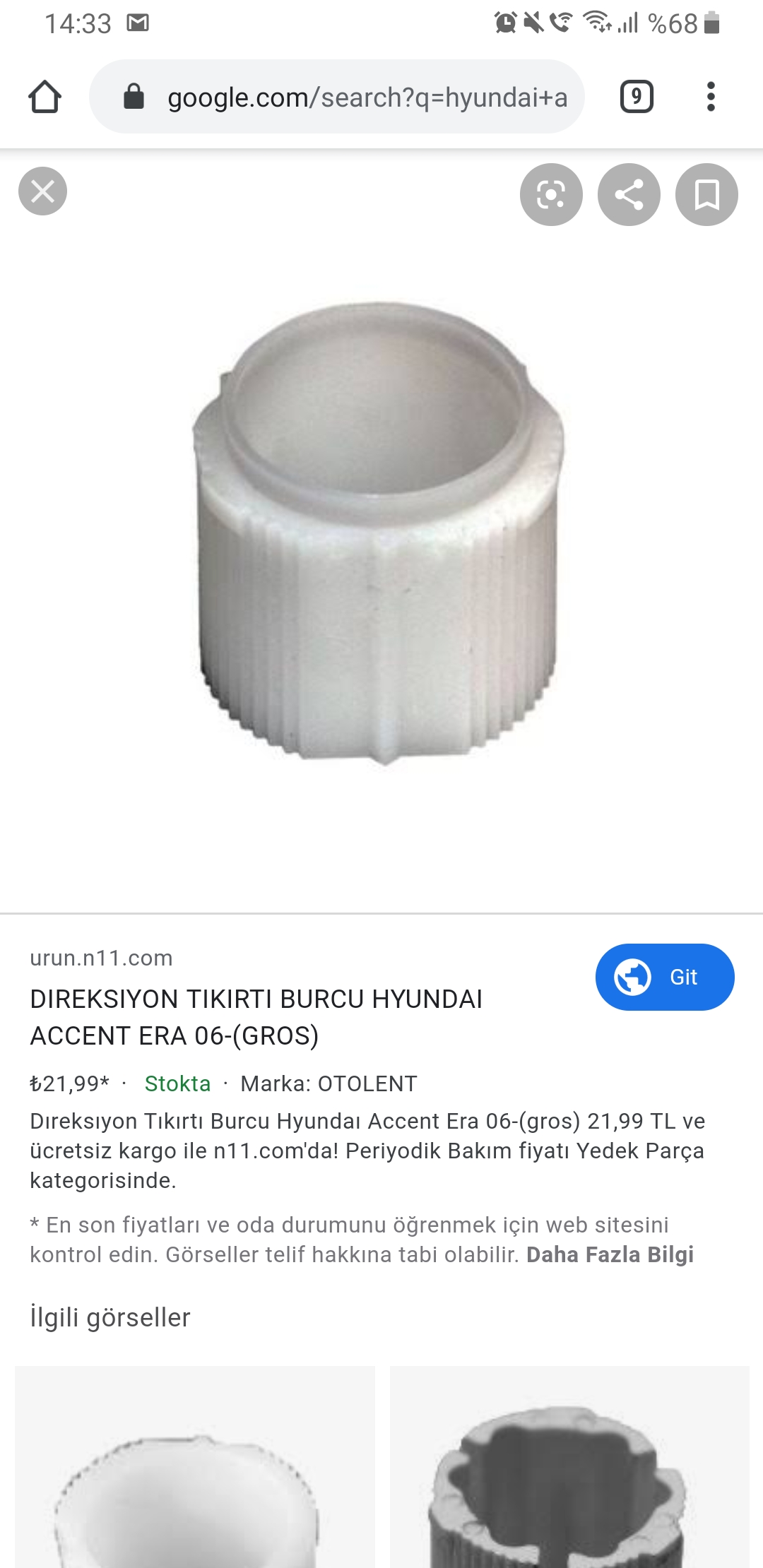Open the Daha Fazla Bilgi link
Viewport: 763px width, 1568px height.
[x=610, y=1254]
